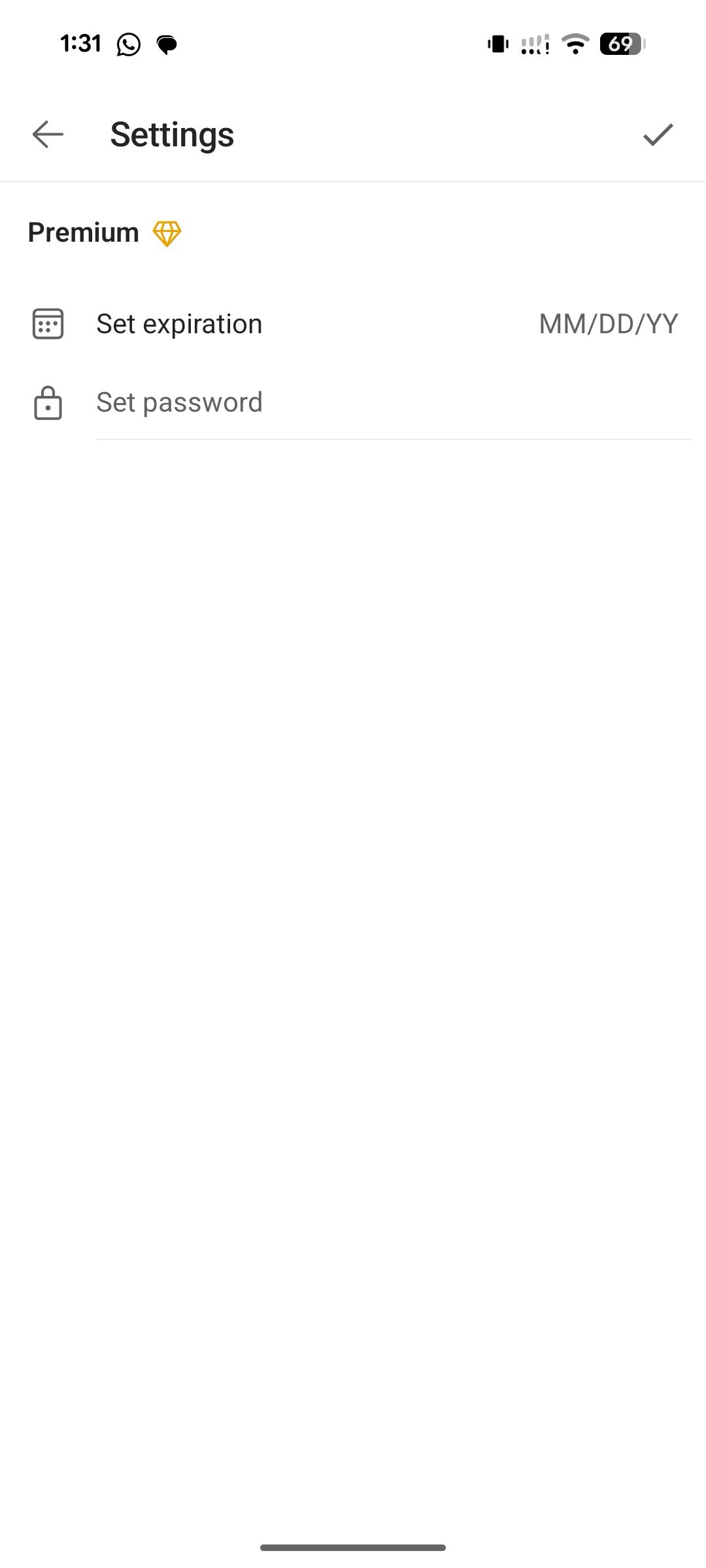Screen dimensions: 706x1568
Task: Confirm settings with the checkmark icon
Action: (x=658, y=135)
